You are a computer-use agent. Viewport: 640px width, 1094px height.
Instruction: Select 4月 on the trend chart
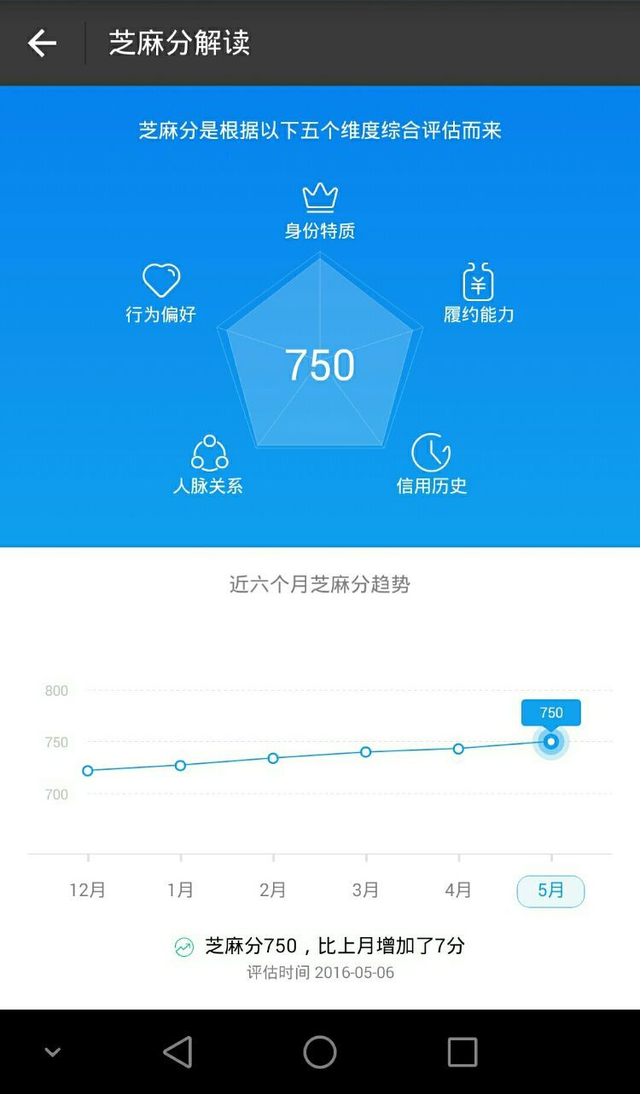(x=458, y=890)
